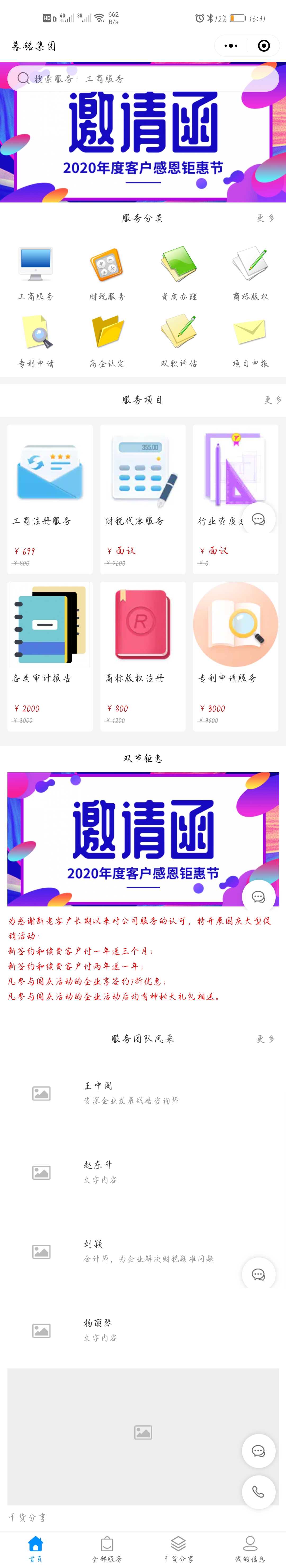Open the 商标版权注册 product card

pyautogui.click(x=142, y=656)
